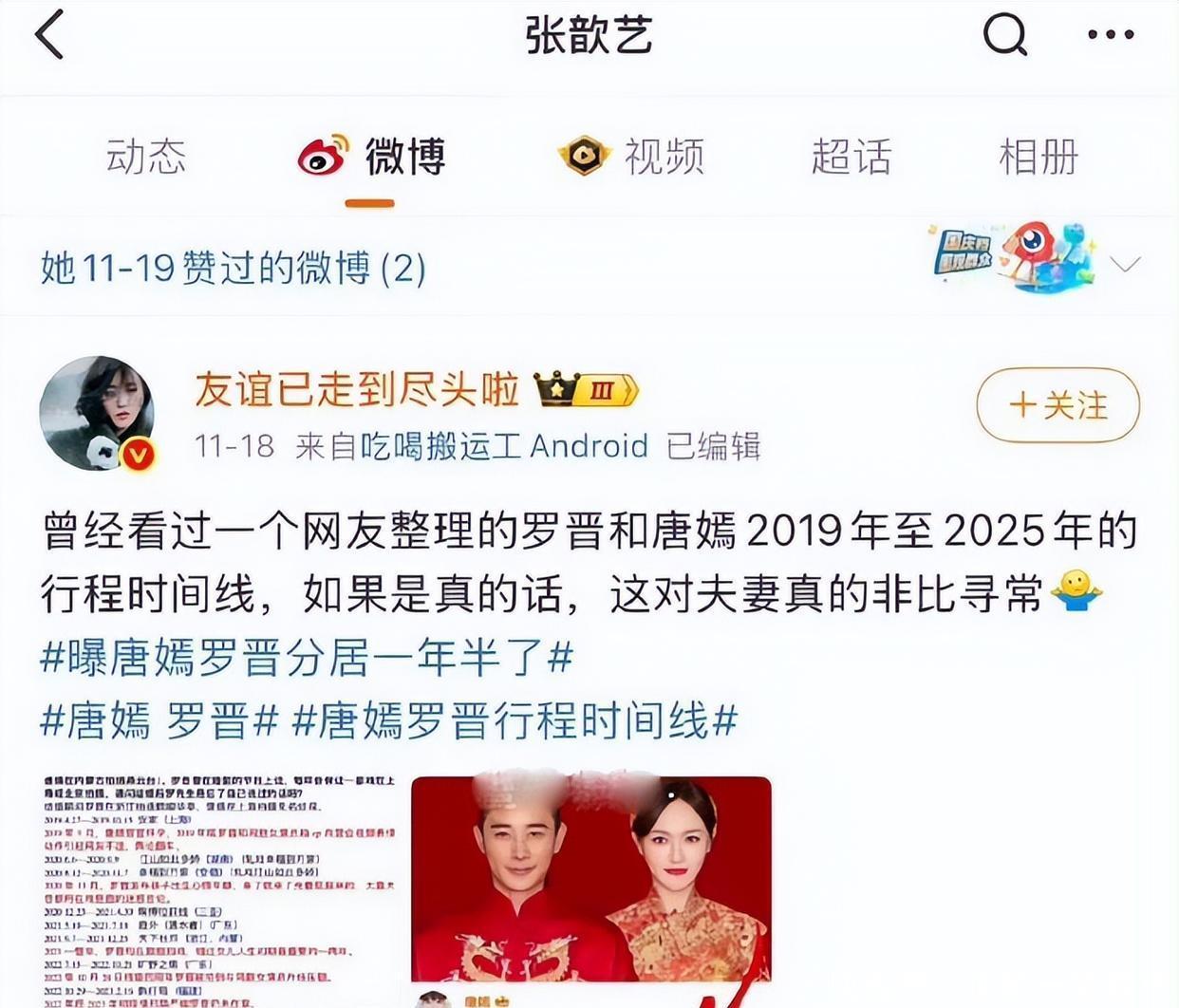1179x1008 pixels.
Task: Open the three-dot overflow menu
Action: (1110, 35)
